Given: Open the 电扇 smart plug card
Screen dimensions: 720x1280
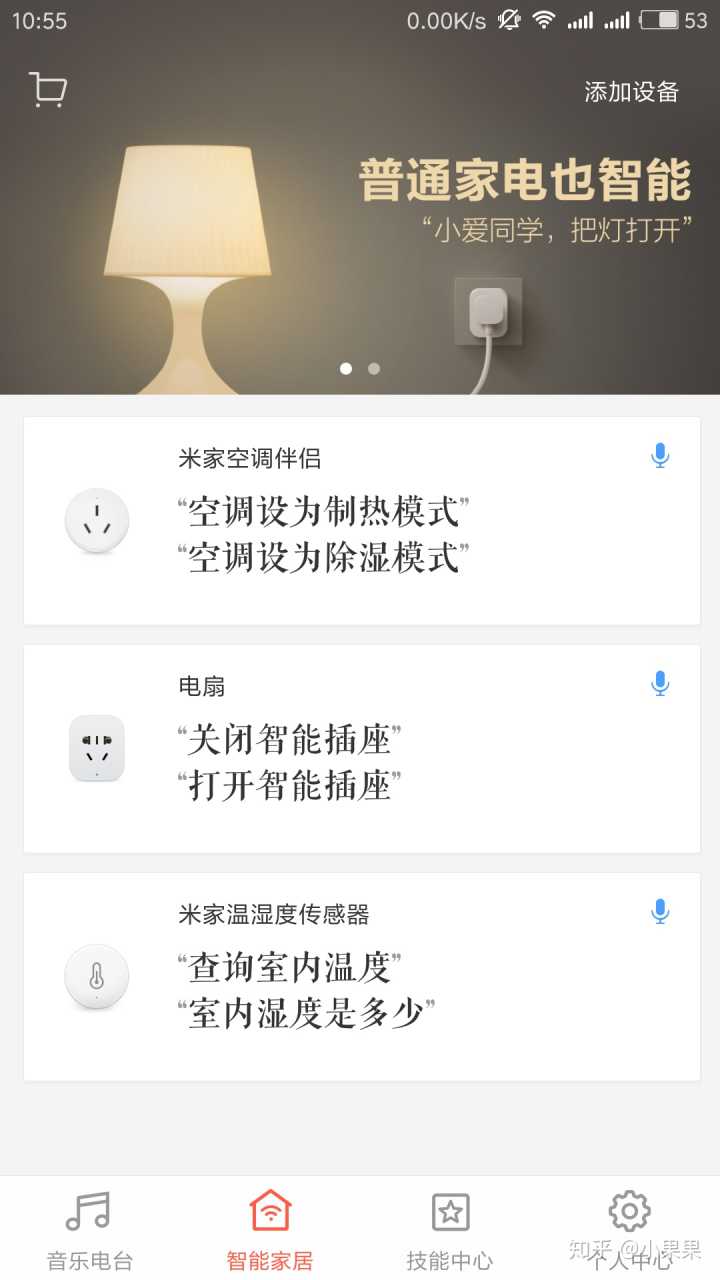Looking at the screenshot, I should (x=361, y=749).
